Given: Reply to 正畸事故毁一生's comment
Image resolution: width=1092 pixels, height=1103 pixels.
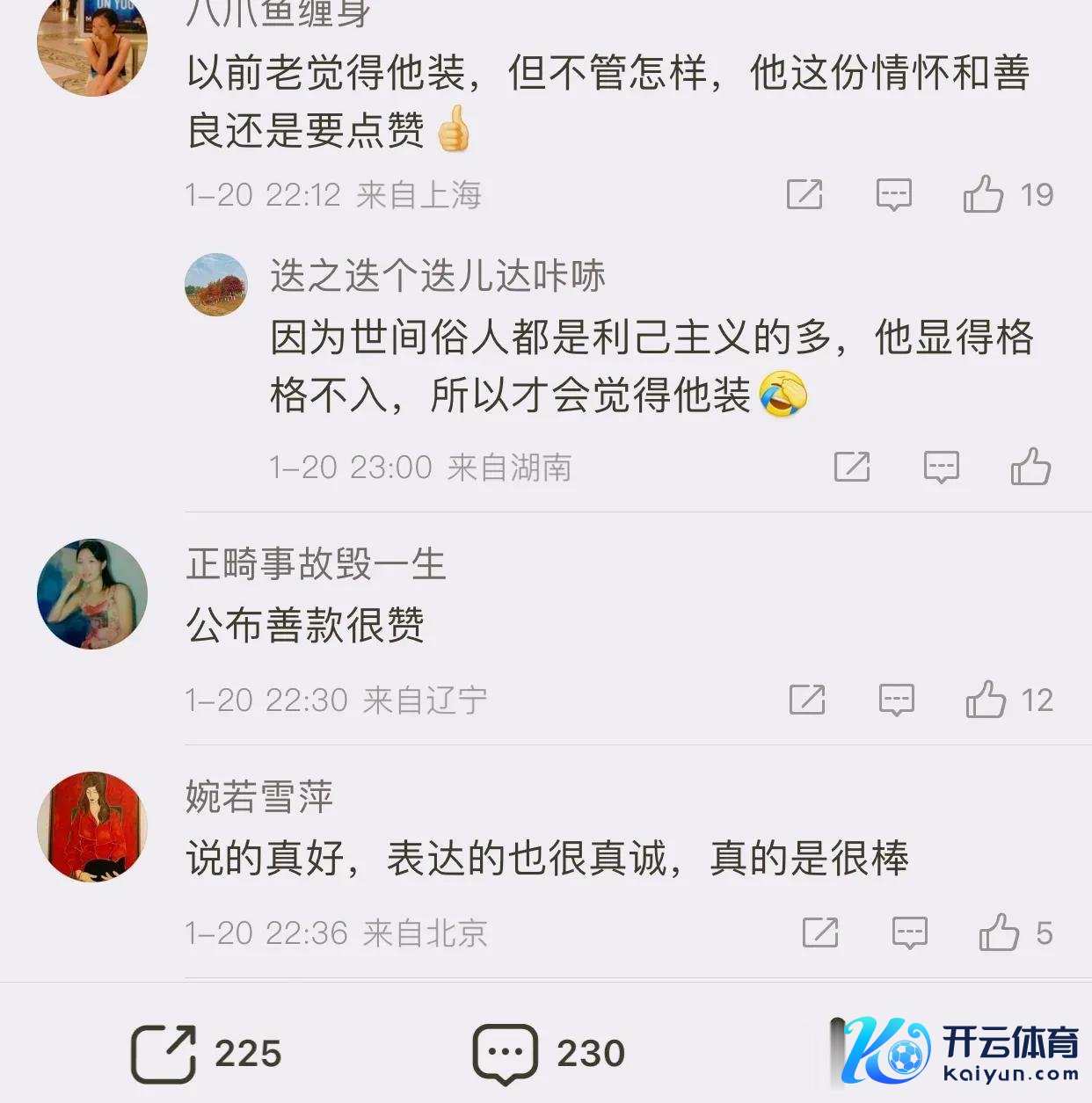Looking at the screenshot, I should [896, 700].
